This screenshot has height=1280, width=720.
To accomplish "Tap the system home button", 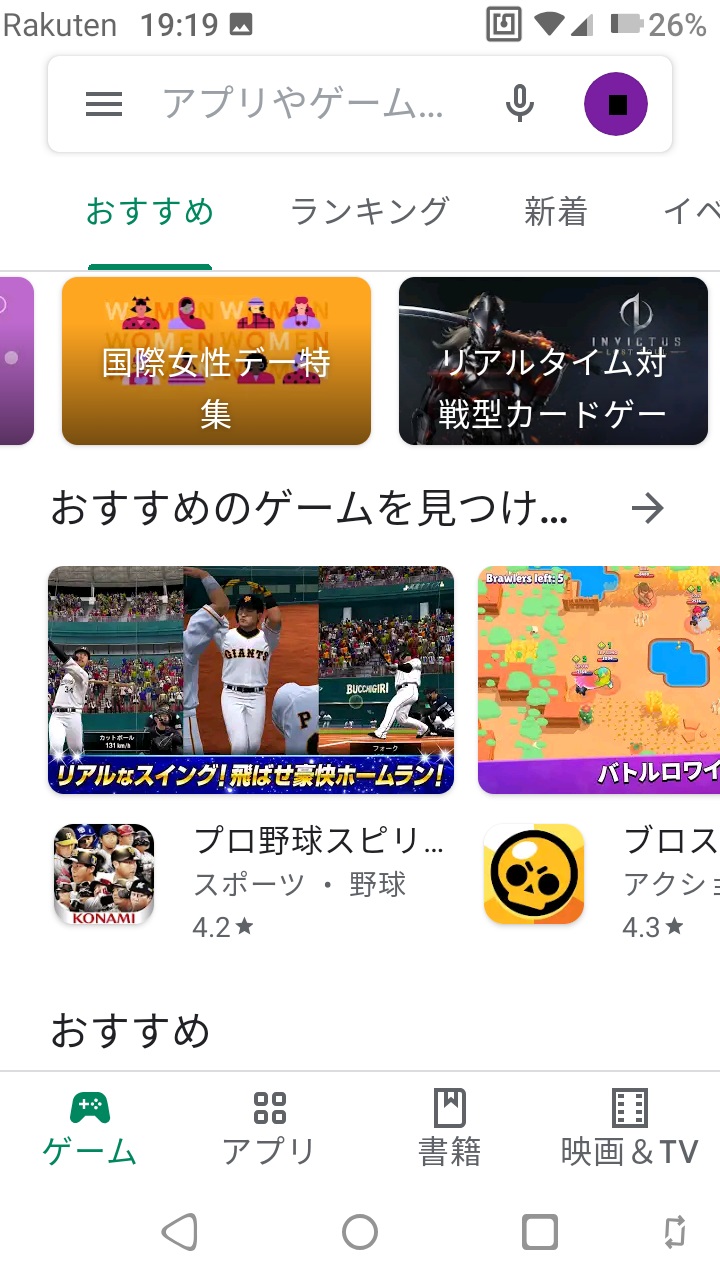I will point(360,1232).
